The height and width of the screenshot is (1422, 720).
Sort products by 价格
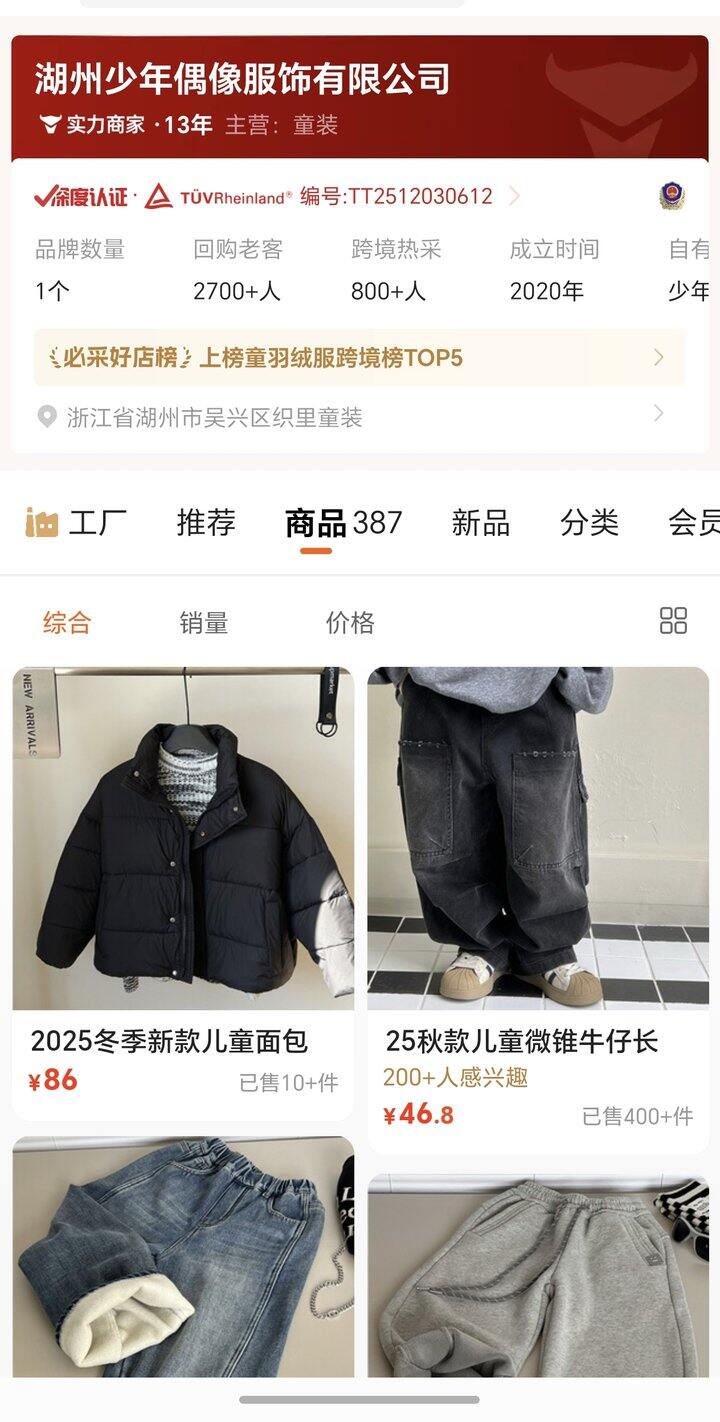tap(350, 623)
